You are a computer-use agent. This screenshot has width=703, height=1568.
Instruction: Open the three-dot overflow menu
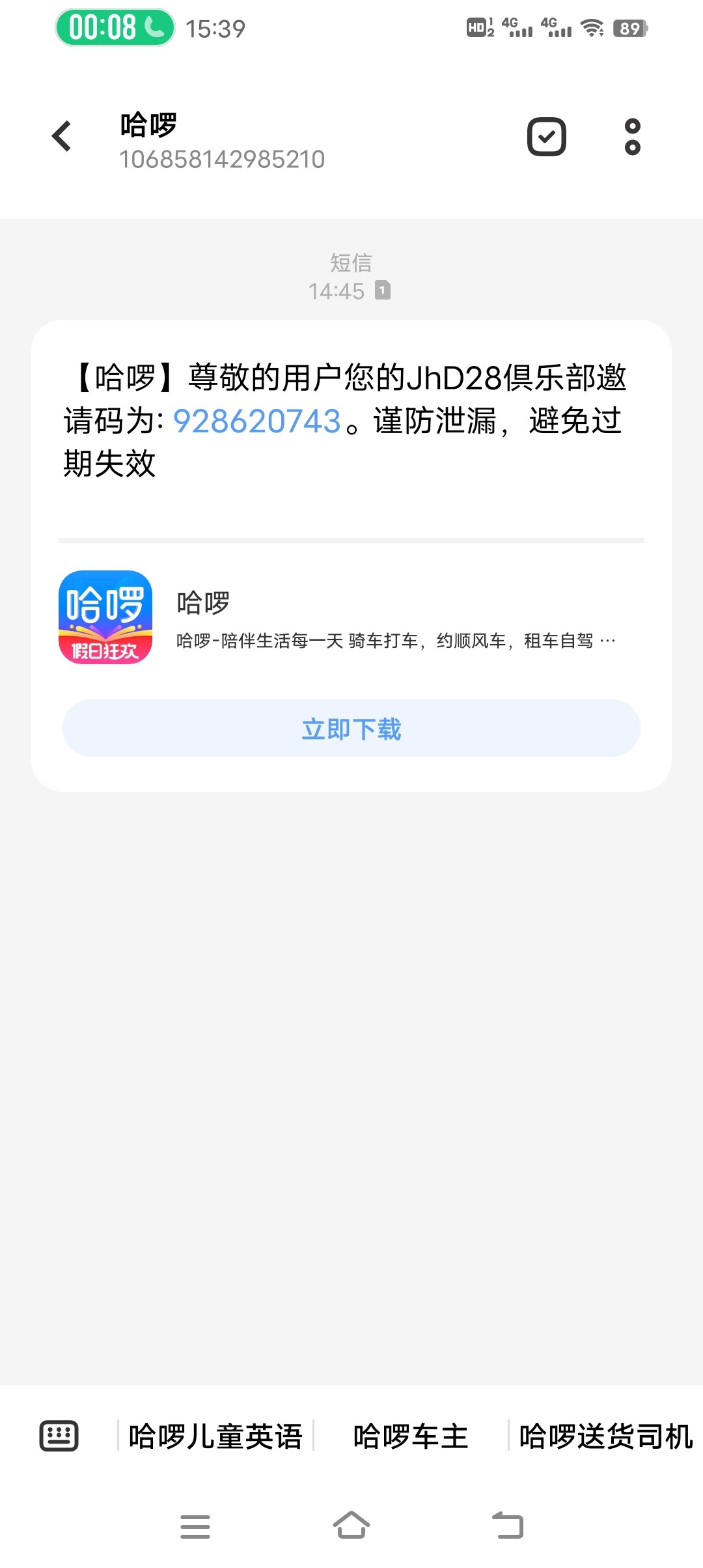click(632, 137)
